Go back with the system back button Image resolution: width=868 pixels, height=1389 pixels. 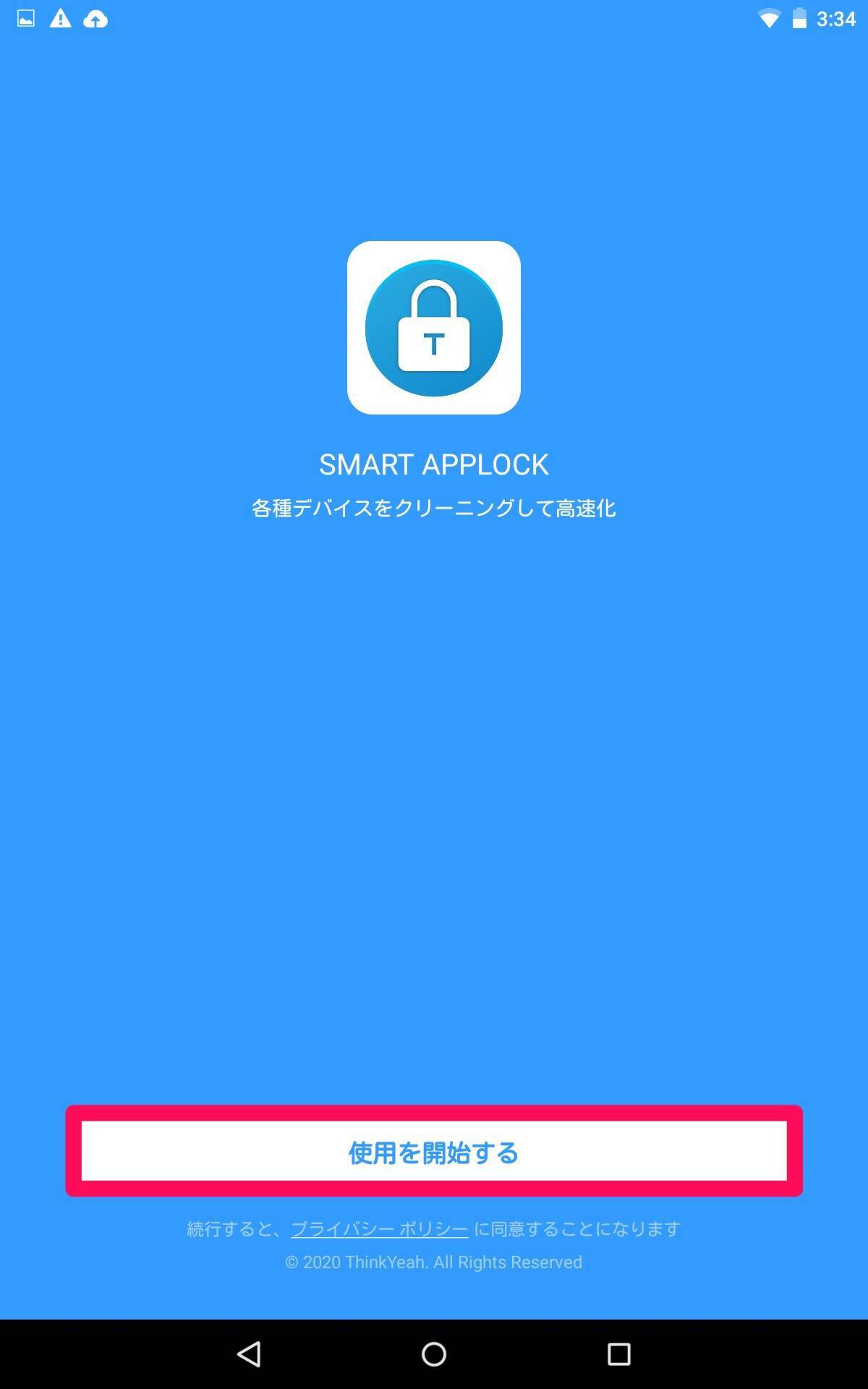pyautogui.click(x=250, y=1354)
